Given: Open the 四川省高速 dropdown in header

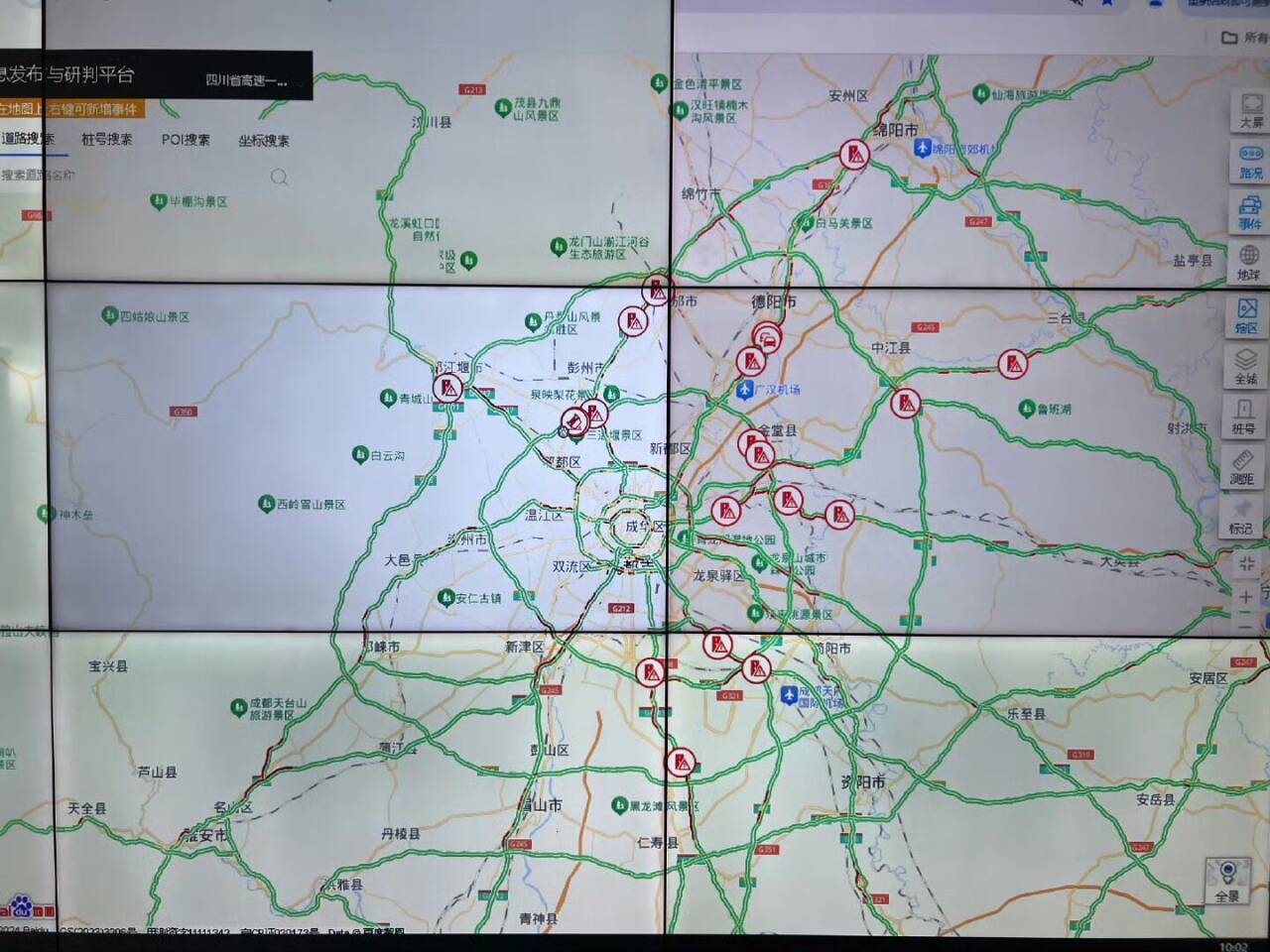Looking at the screenshot, I should (x=247, y=80).
